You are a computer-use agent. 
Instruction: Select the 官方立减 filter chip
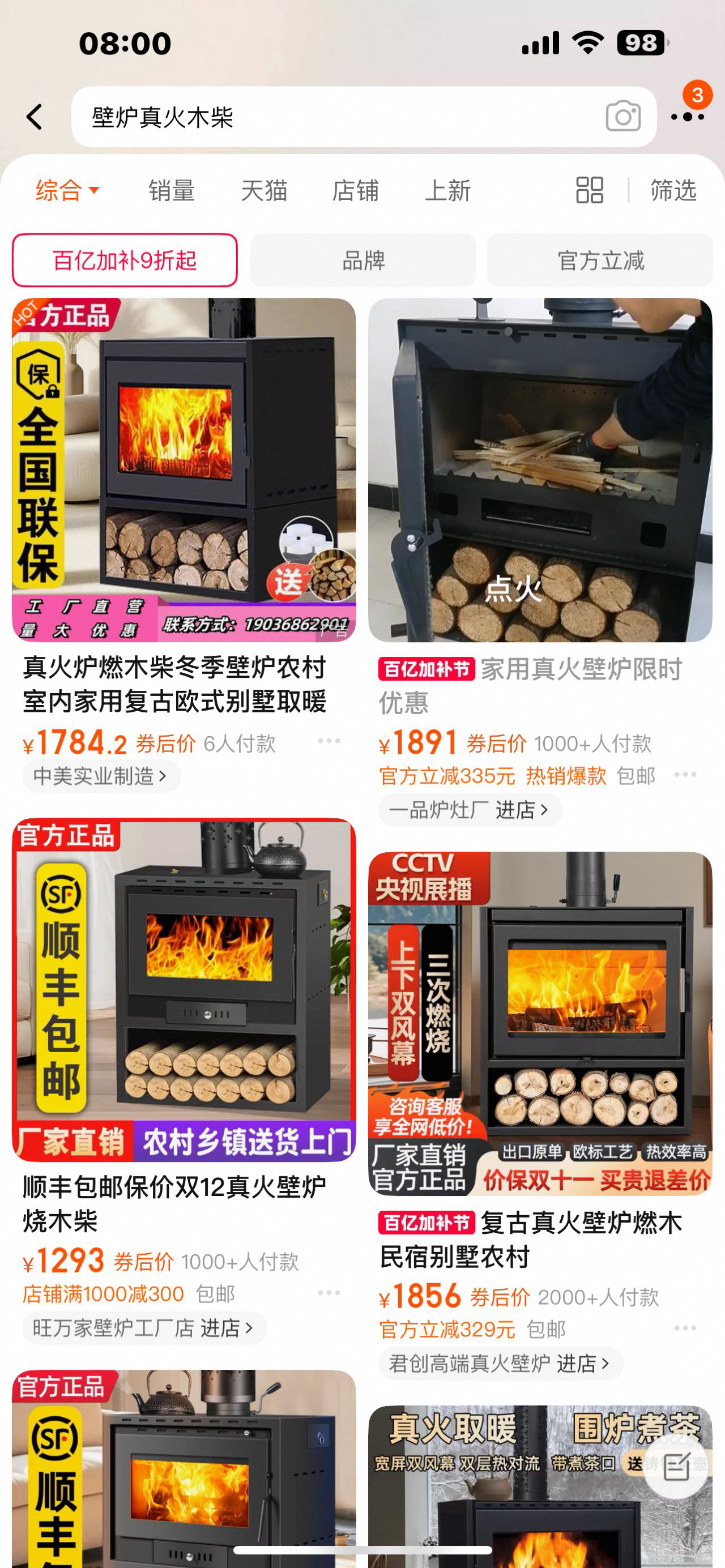(600, 260)
